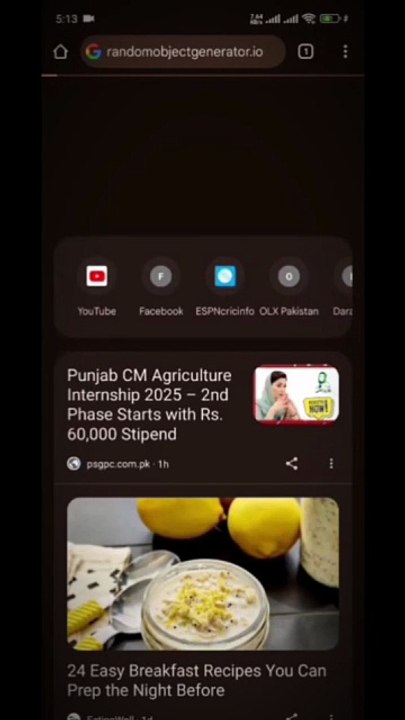Open the address bar showing randomobjectgenerator.io
405x720 pixels.
click(x=183, y=52)
